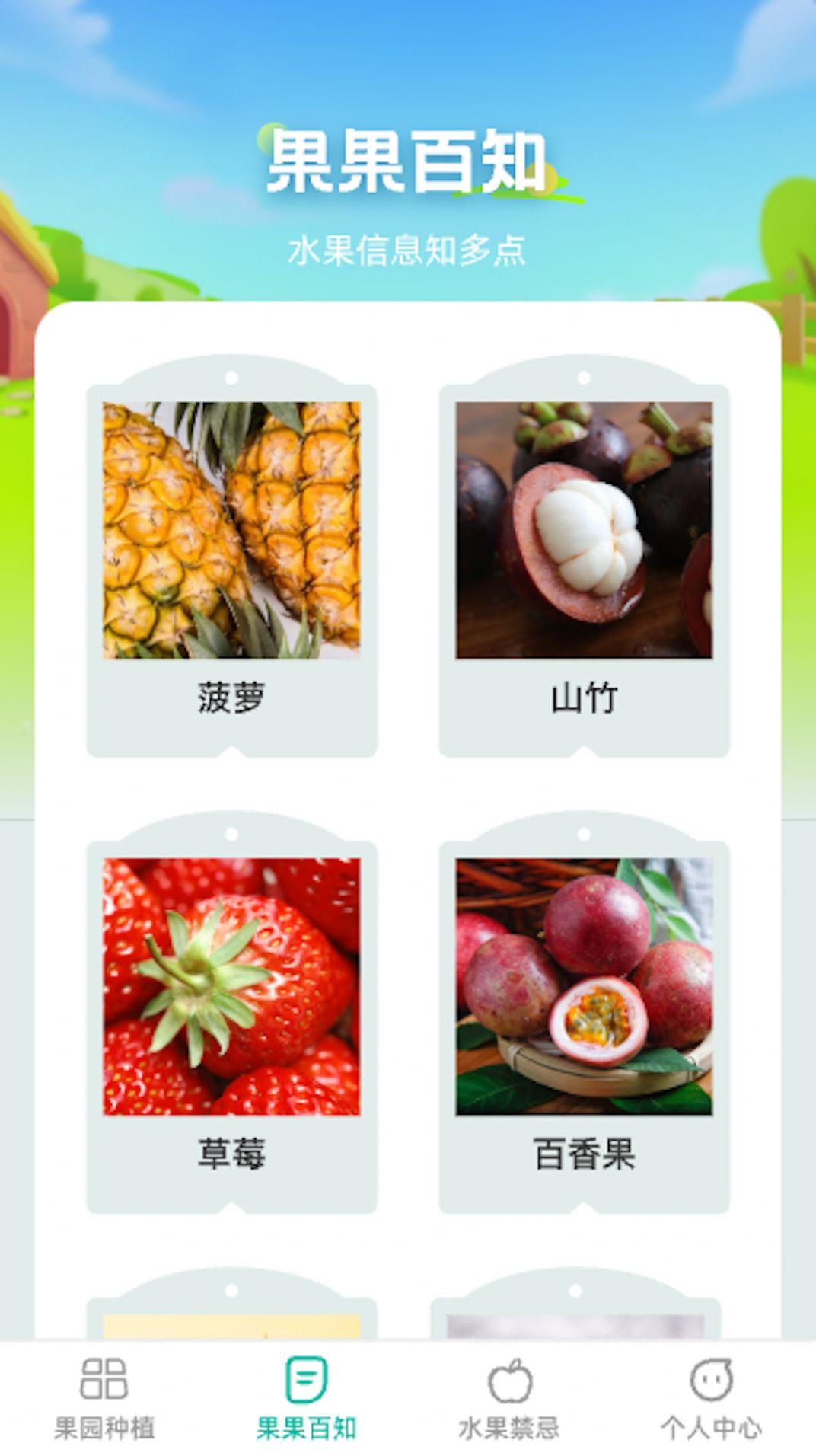Click the 水果信息知多点 subtitle text
The height and width of the screenshot is (1456, 816).
point(408,251)
